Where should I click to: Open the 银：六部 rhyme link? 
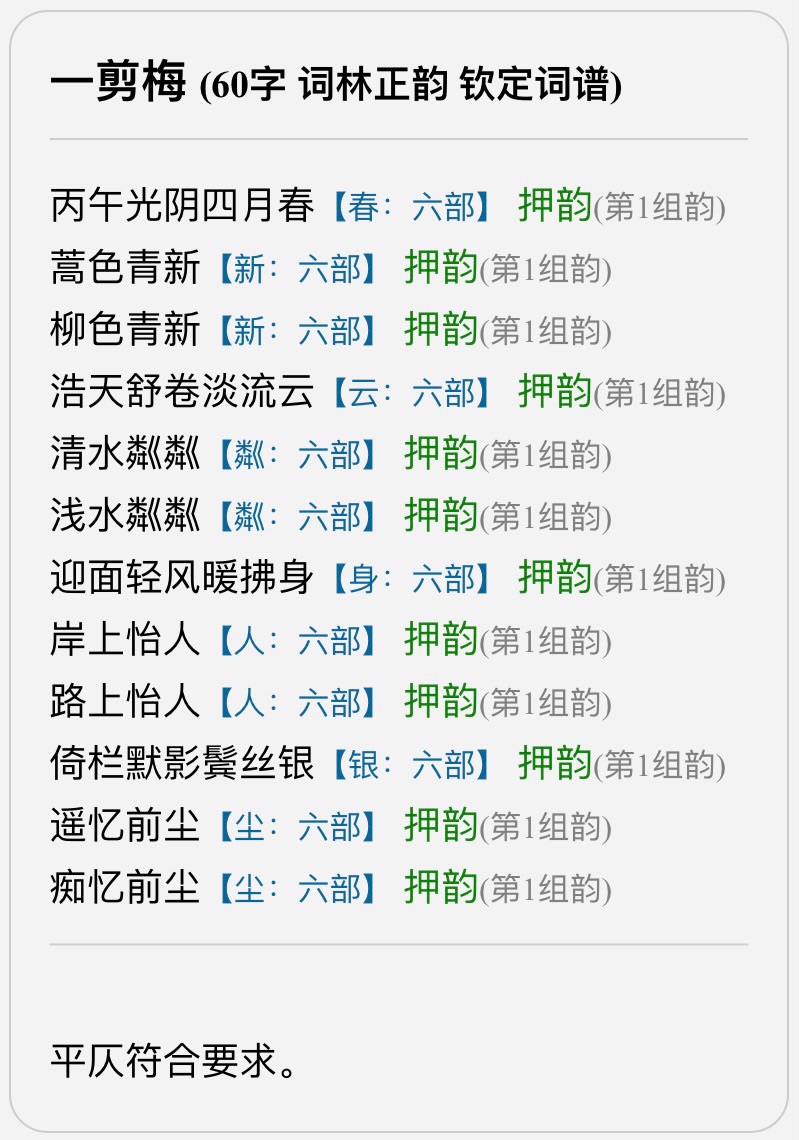[412, 765]
